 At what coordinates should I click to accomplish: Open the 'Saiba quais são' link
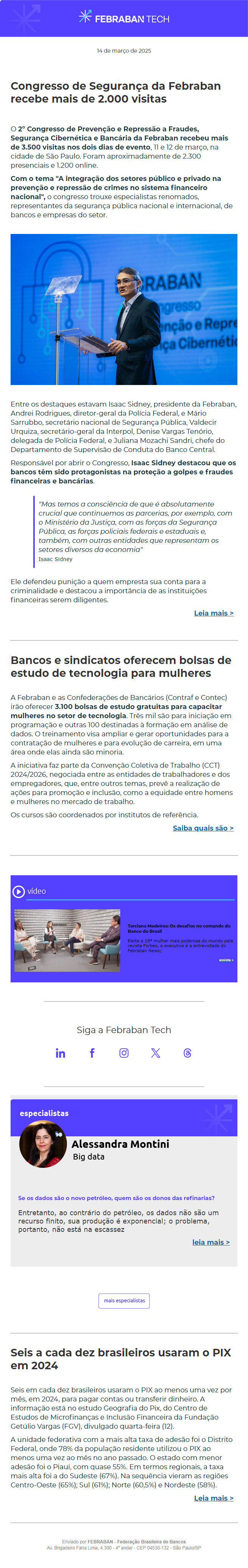203,828
